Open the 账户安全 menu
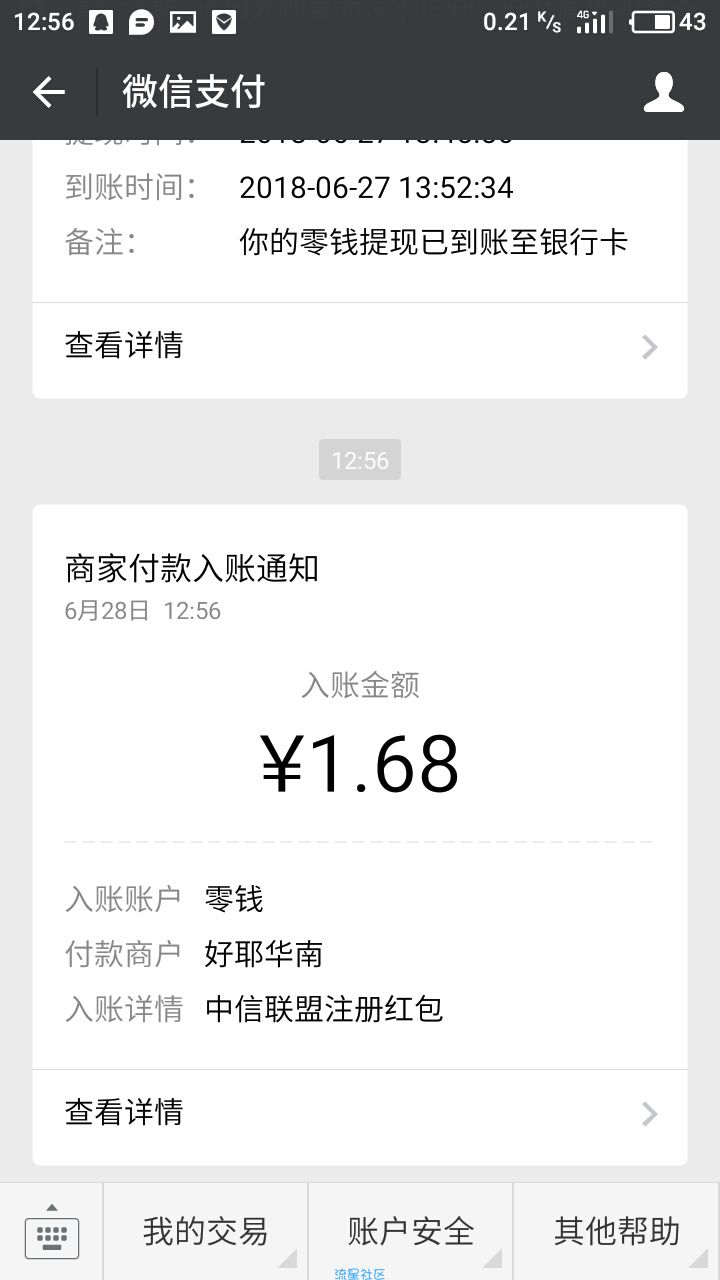Screen dimensions: 720x1280 [x=411, y=1232]
